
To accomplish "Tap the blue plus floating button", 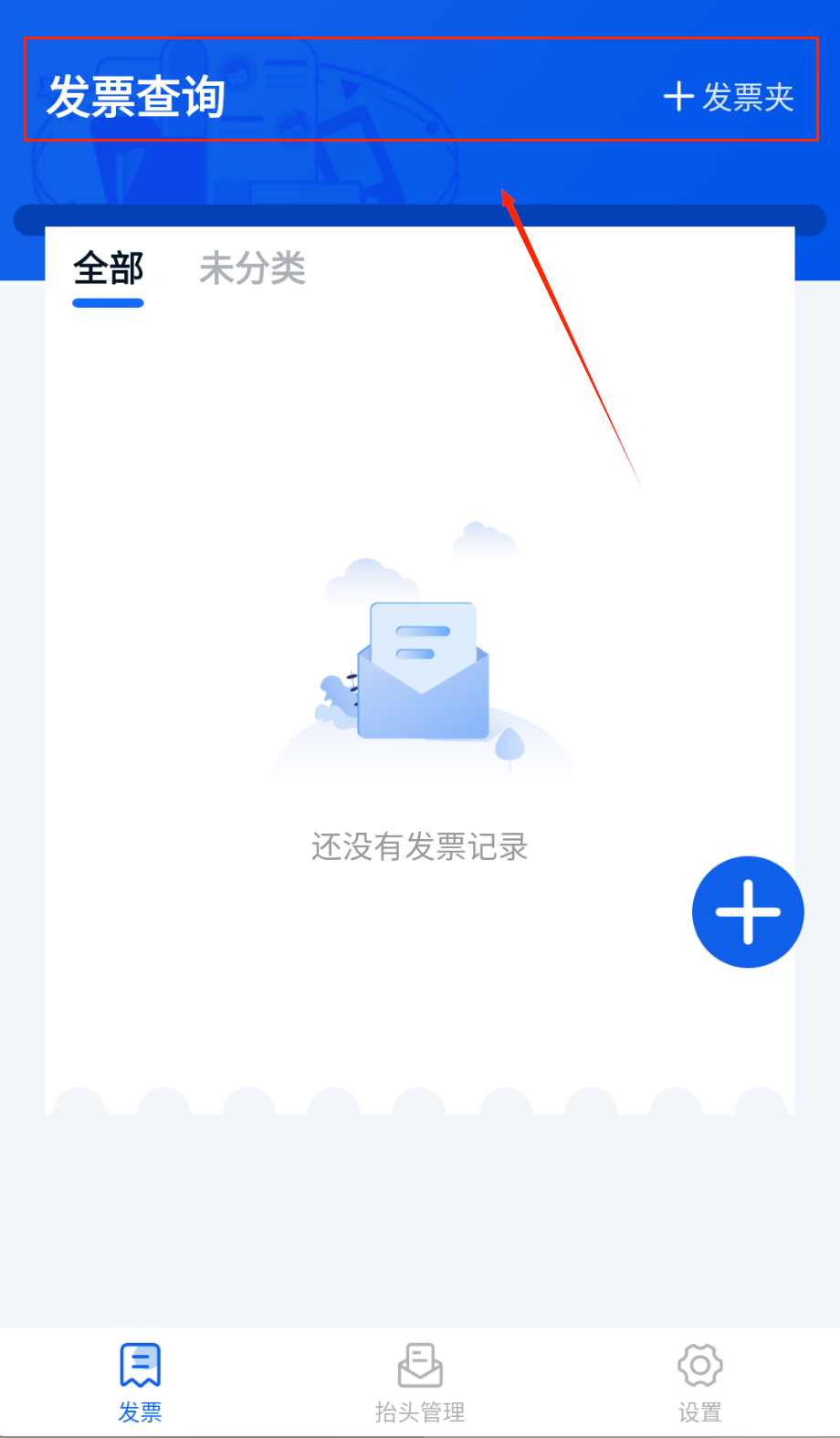I will tap(748, 912).
